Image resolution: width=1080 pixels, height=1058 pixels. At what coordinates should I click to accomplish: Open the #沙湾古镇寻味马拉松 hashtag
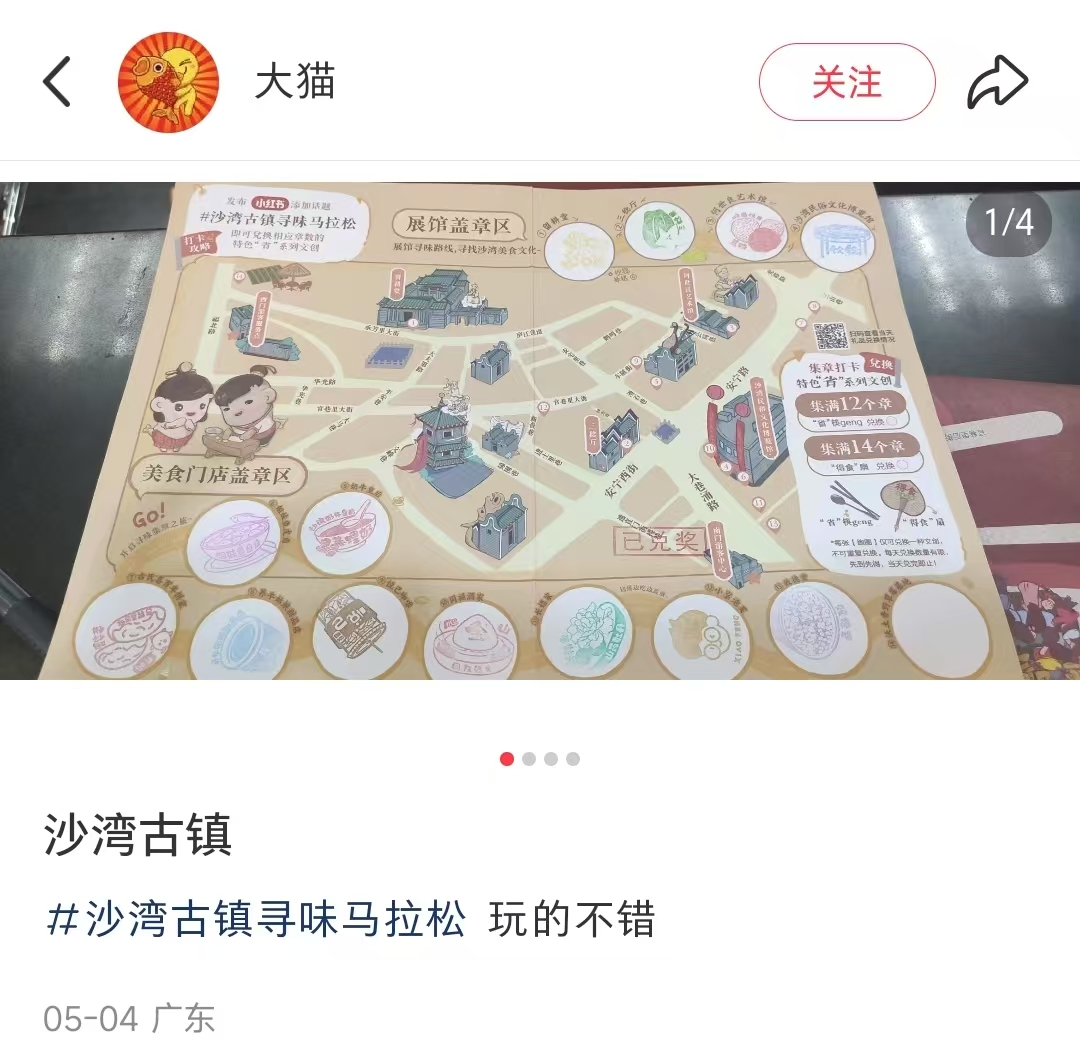(x=256, y=920)
